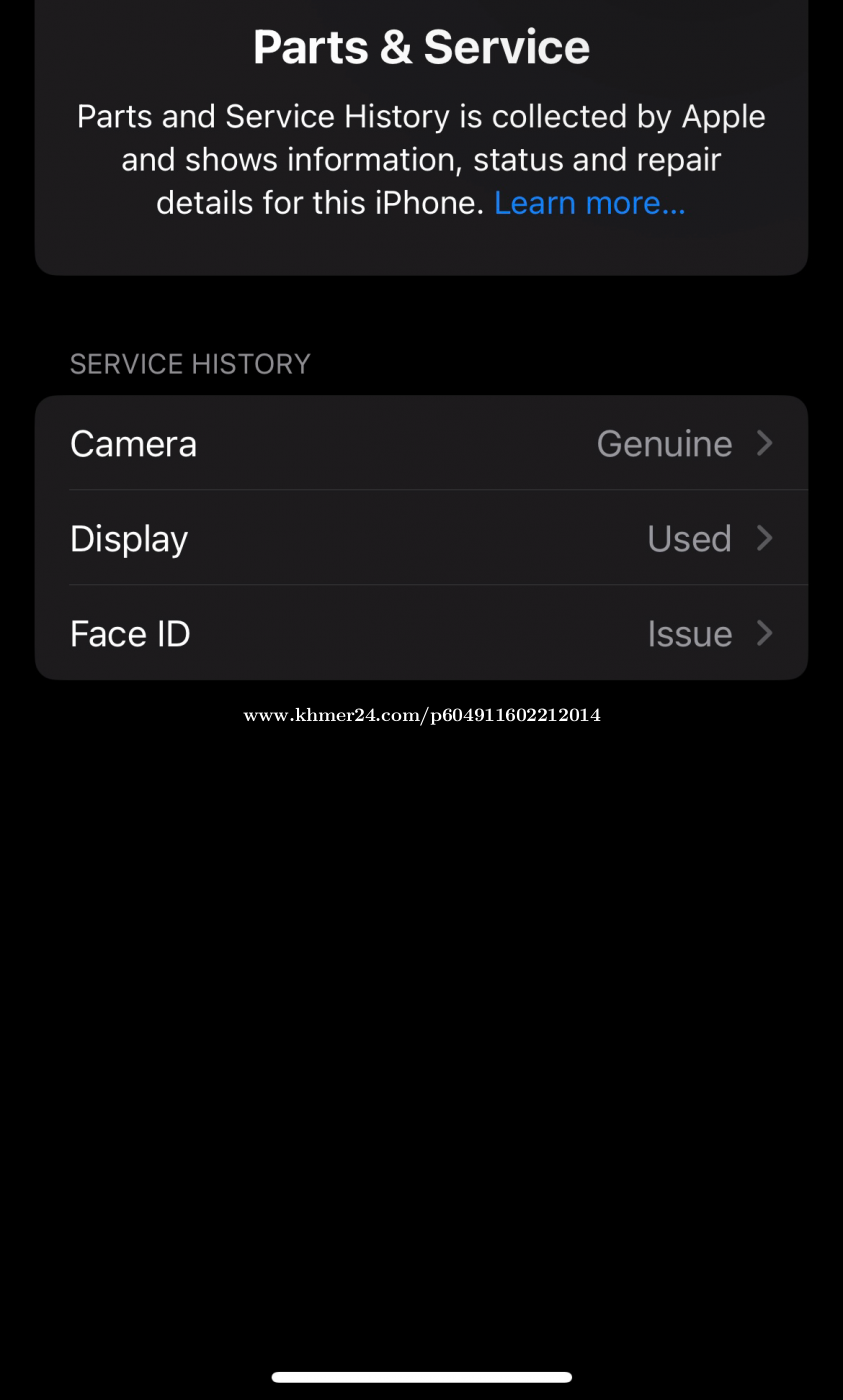Open the Camera service history row
843x1400 pixels.
pos(421,443)
